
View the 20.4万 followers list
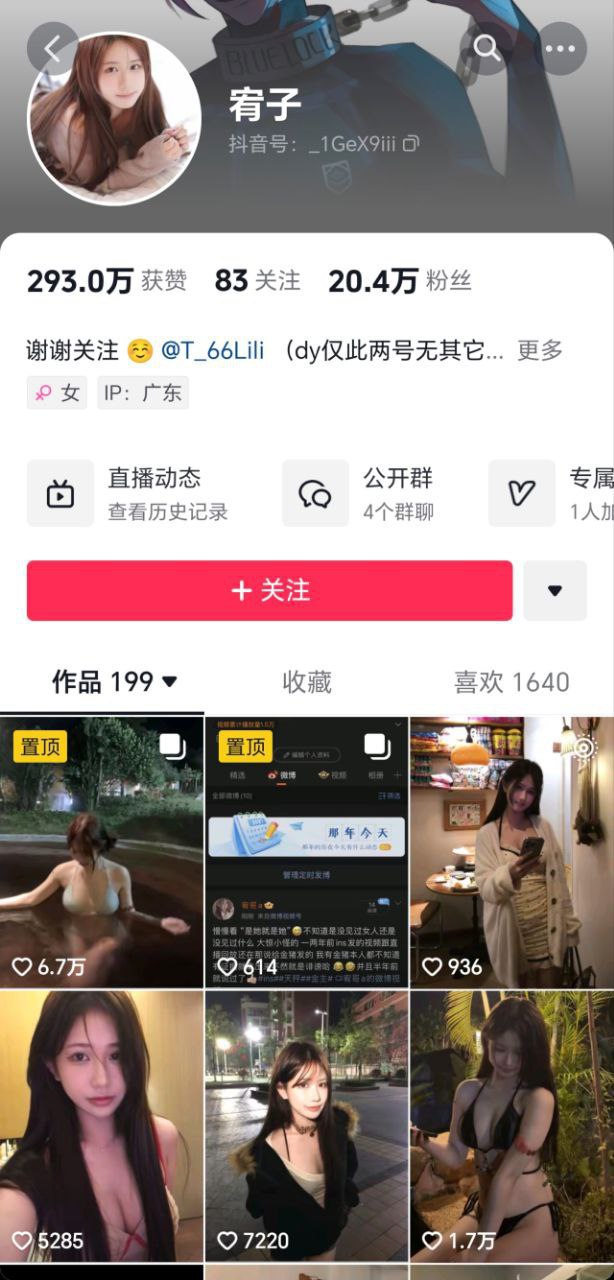(399, 281)
